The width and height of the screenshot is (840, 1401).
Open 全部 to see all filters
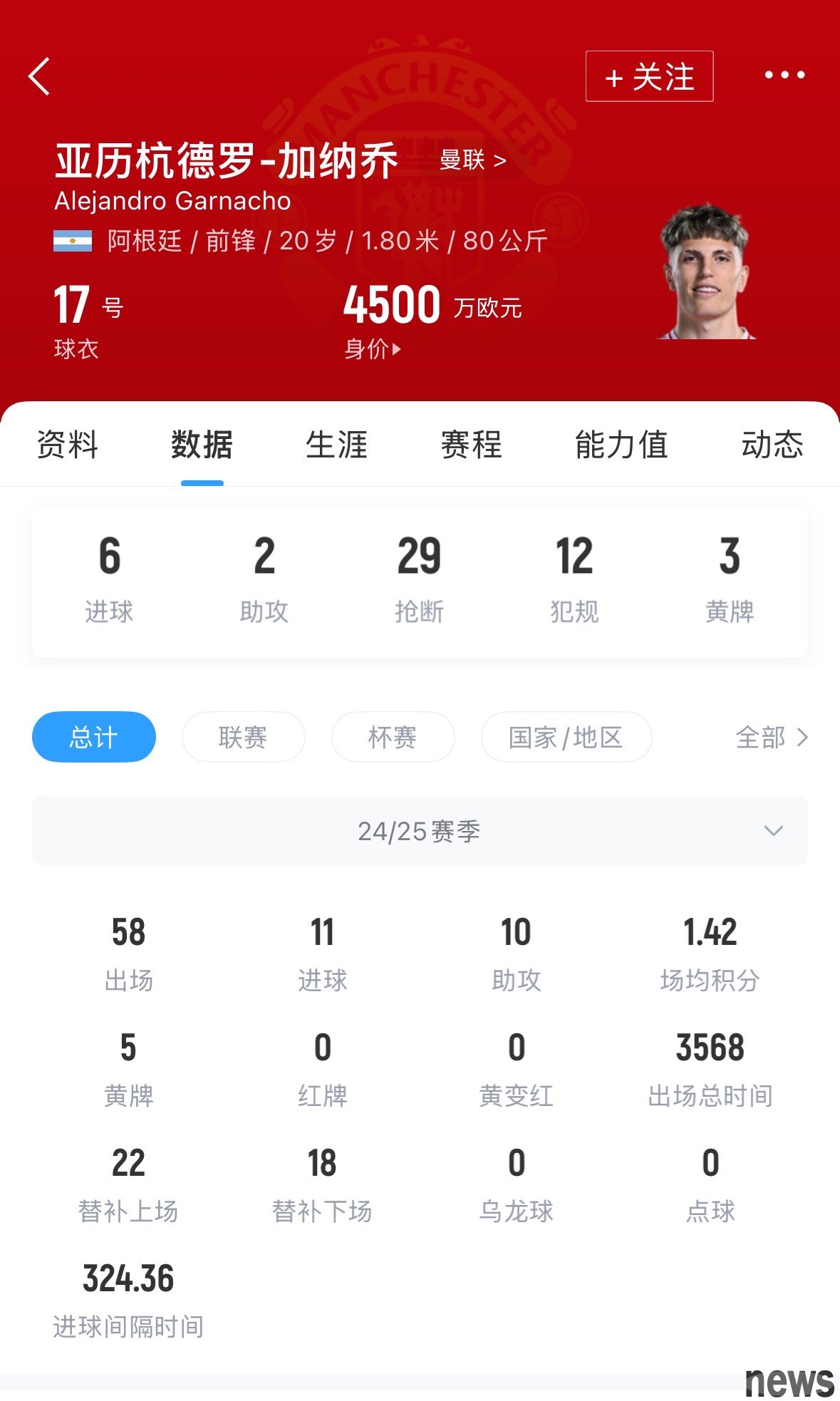[x=771, y=737]
